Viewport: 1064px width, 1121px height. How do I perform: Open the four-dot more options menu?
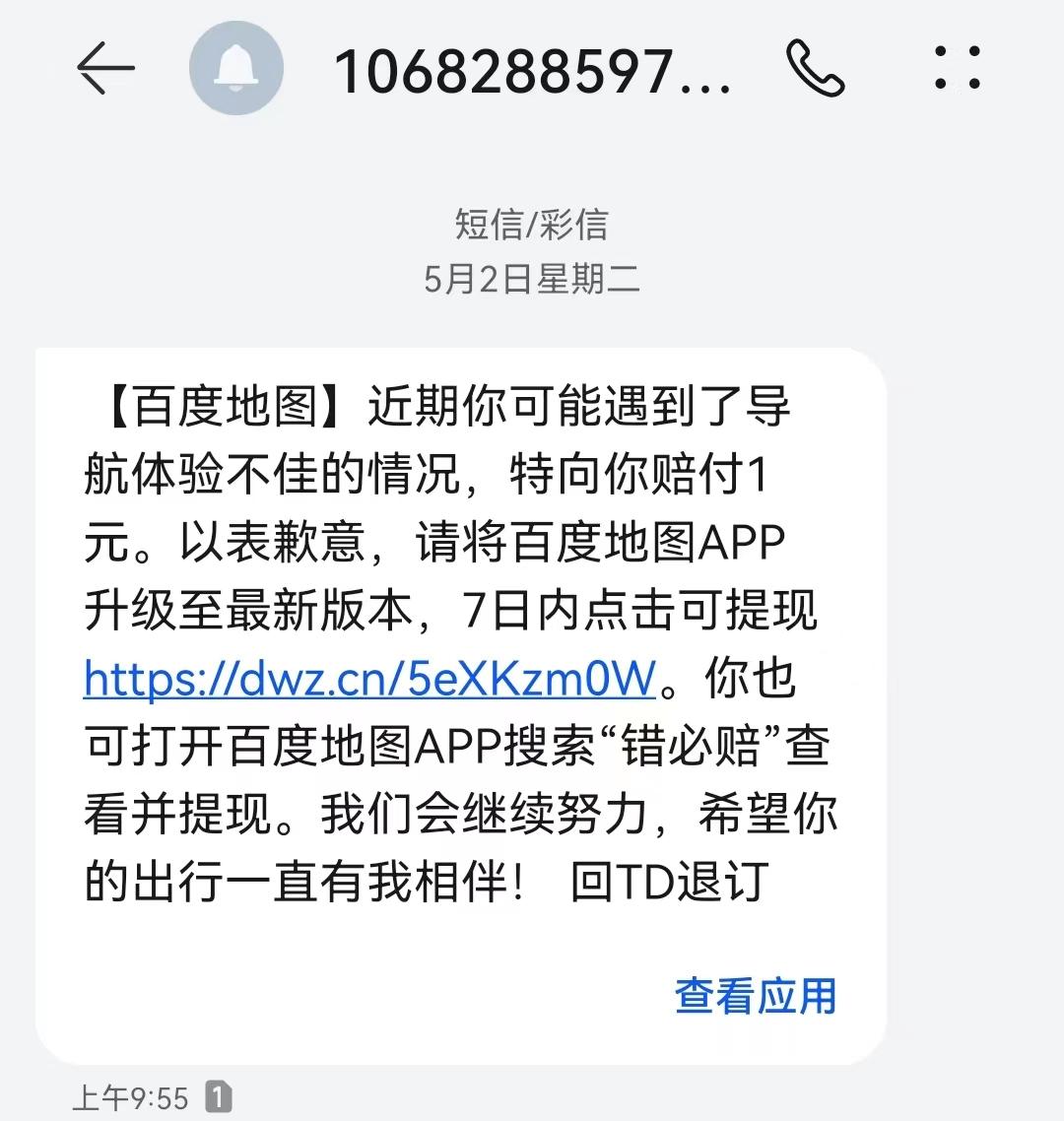pos(958,67)
